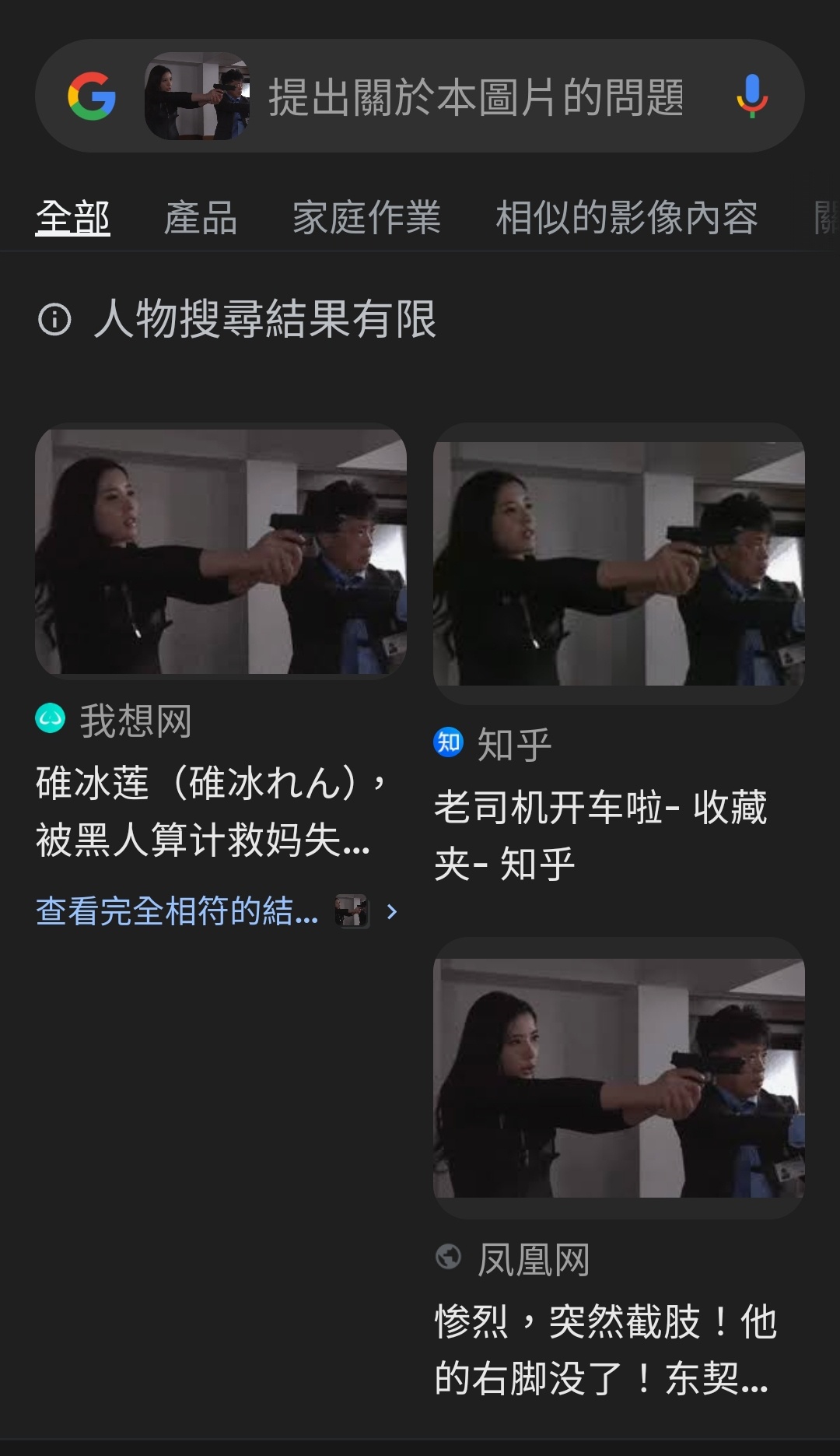Viewport: 840px width, 1456px height.
Task: Tap the Google logo in search bar
Action: tap(92, 96)
